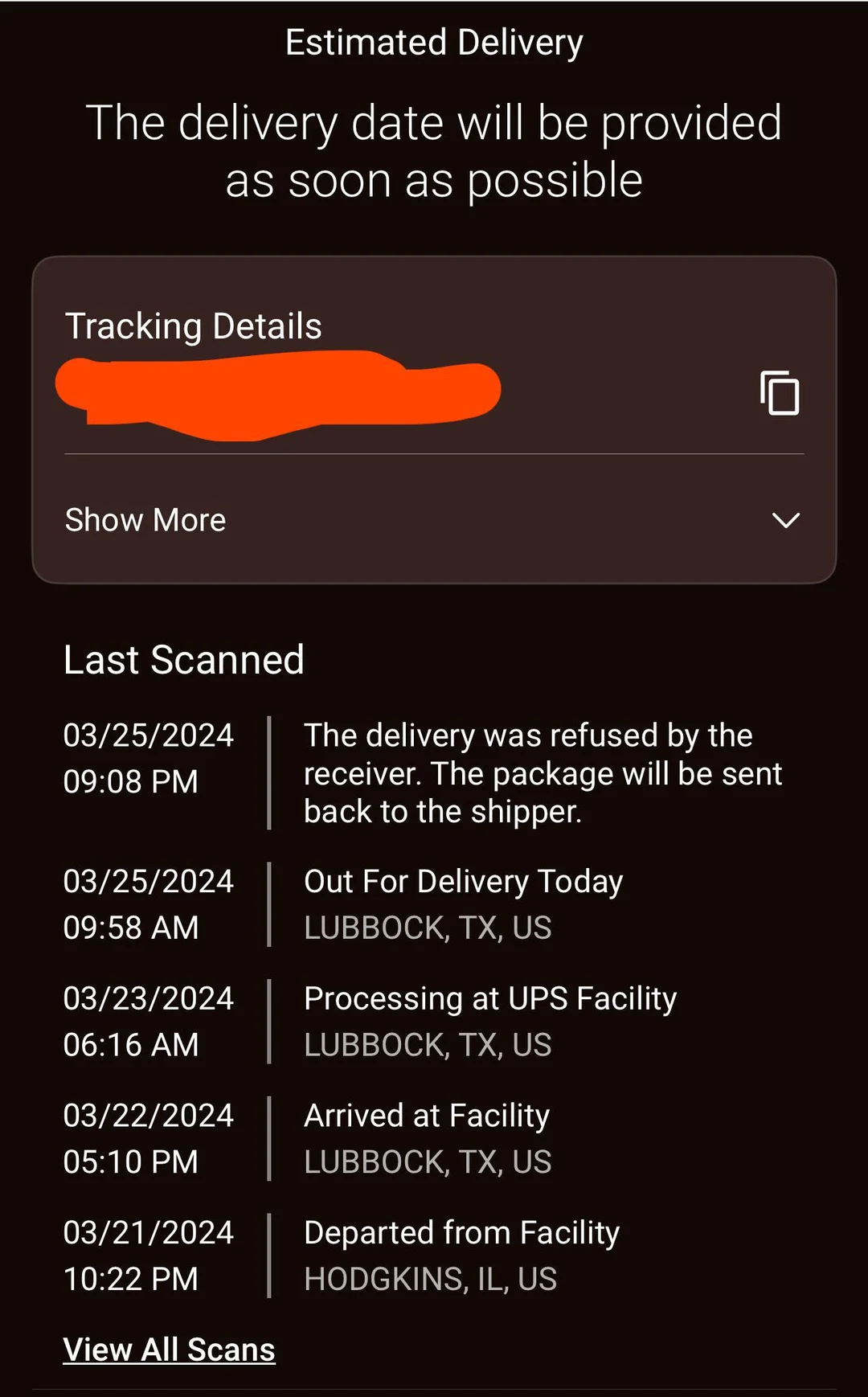This screenshot has height=1397, width=868.
Task: Copy the tracking number
Action: pyautogui.click(x=780, y=393)
